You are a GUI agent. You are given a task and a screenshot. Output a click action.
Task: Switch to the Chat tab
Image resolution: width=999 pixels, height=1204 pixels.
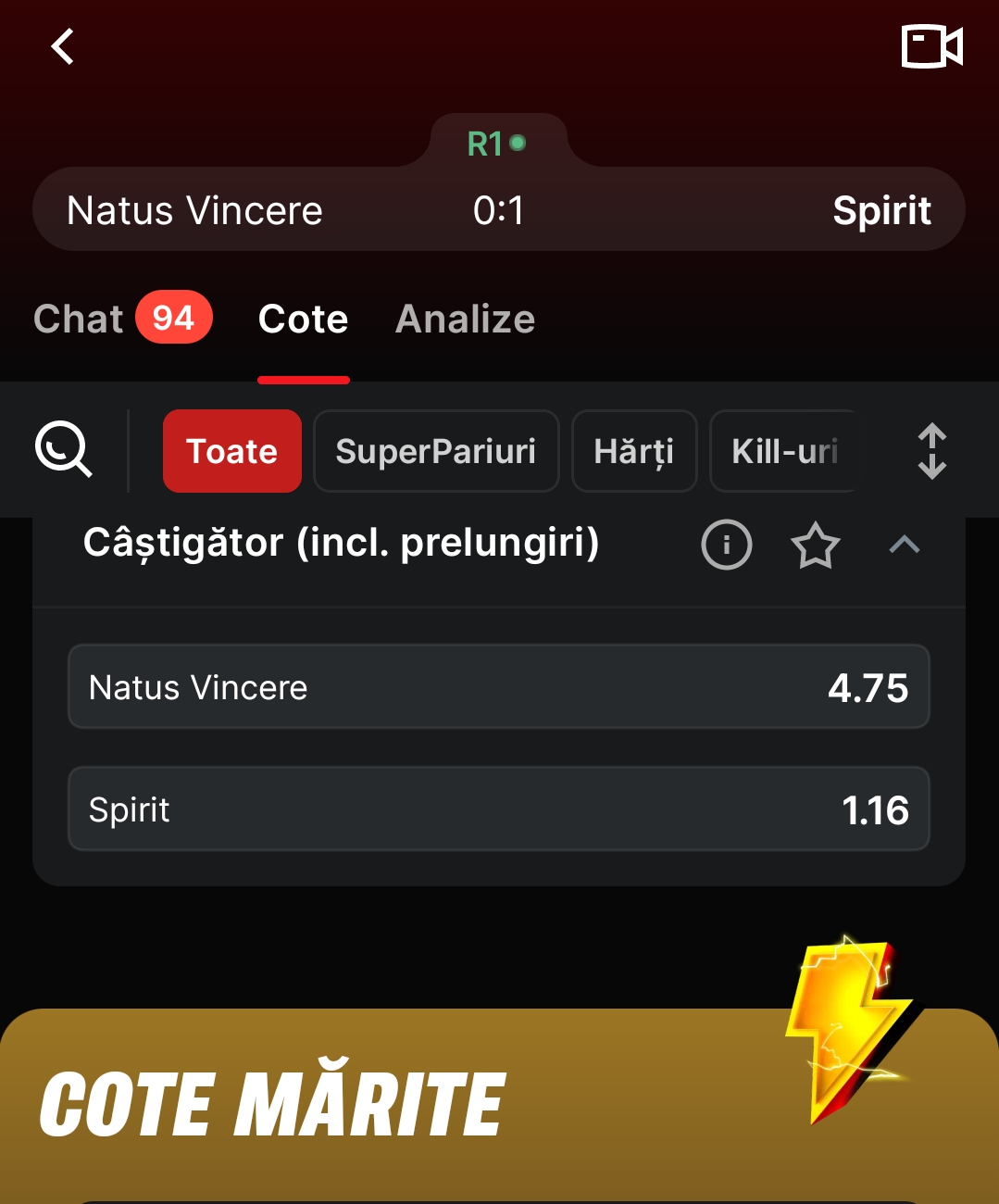(x=121, y=319)
